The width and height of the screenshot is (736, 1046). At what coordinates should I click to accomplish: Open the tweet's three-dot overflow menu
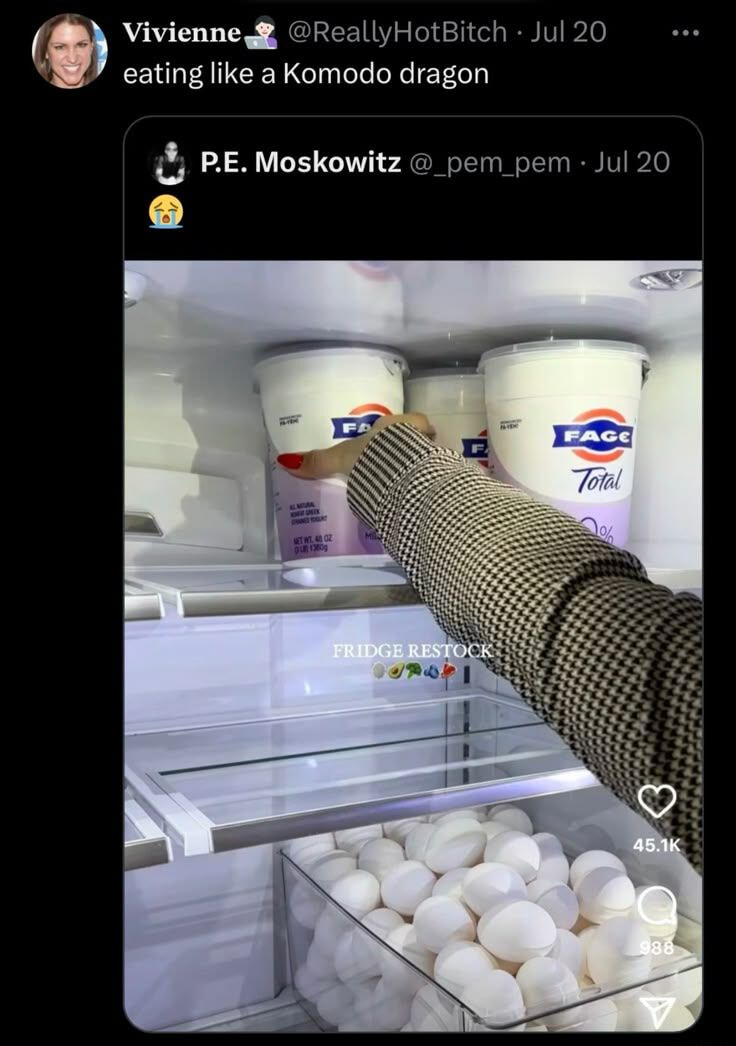tap(685, 33)
